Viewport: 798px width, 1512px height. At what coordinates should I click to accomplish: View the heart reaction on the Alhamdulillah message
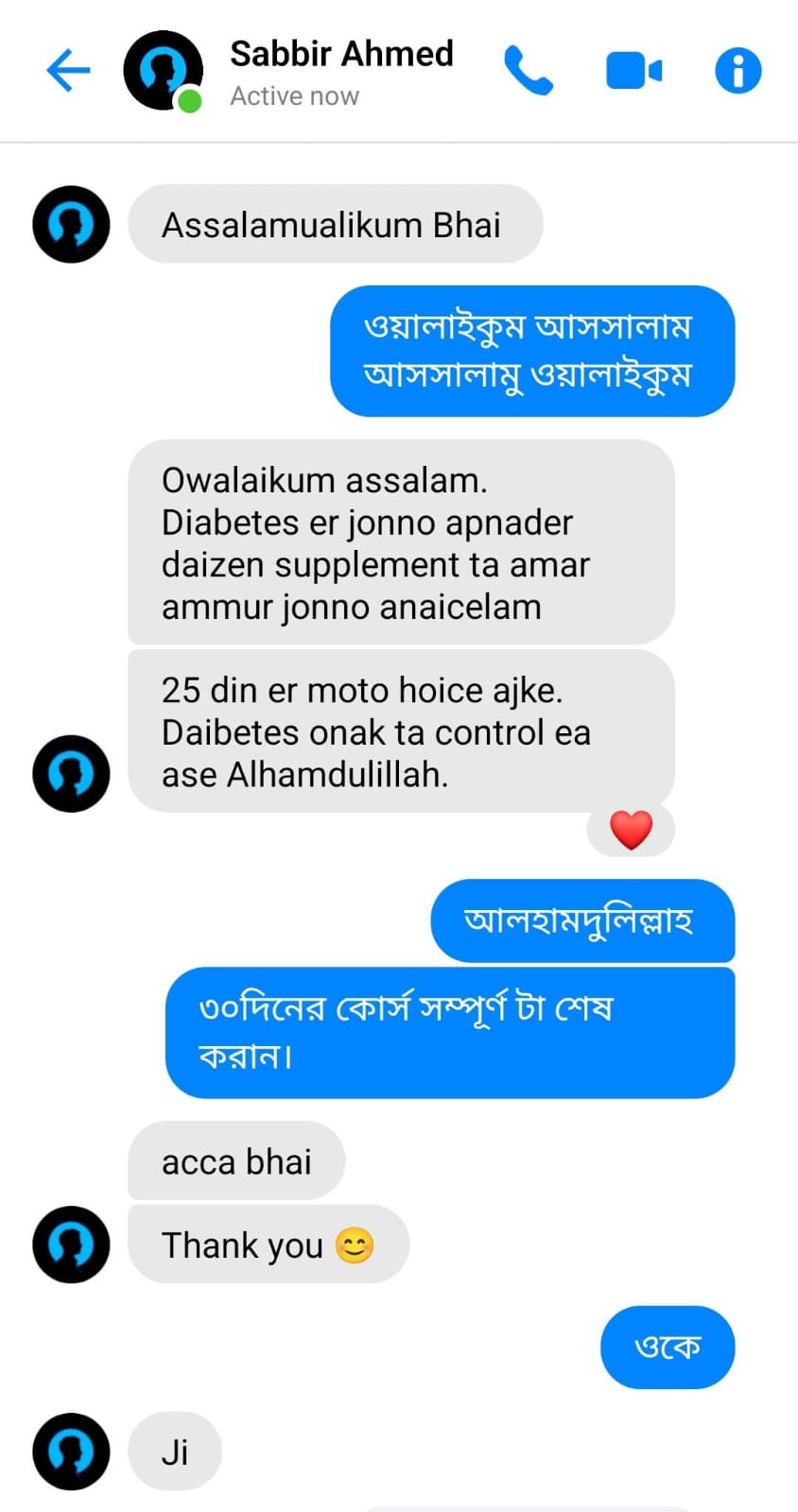[x=631, y=830]
